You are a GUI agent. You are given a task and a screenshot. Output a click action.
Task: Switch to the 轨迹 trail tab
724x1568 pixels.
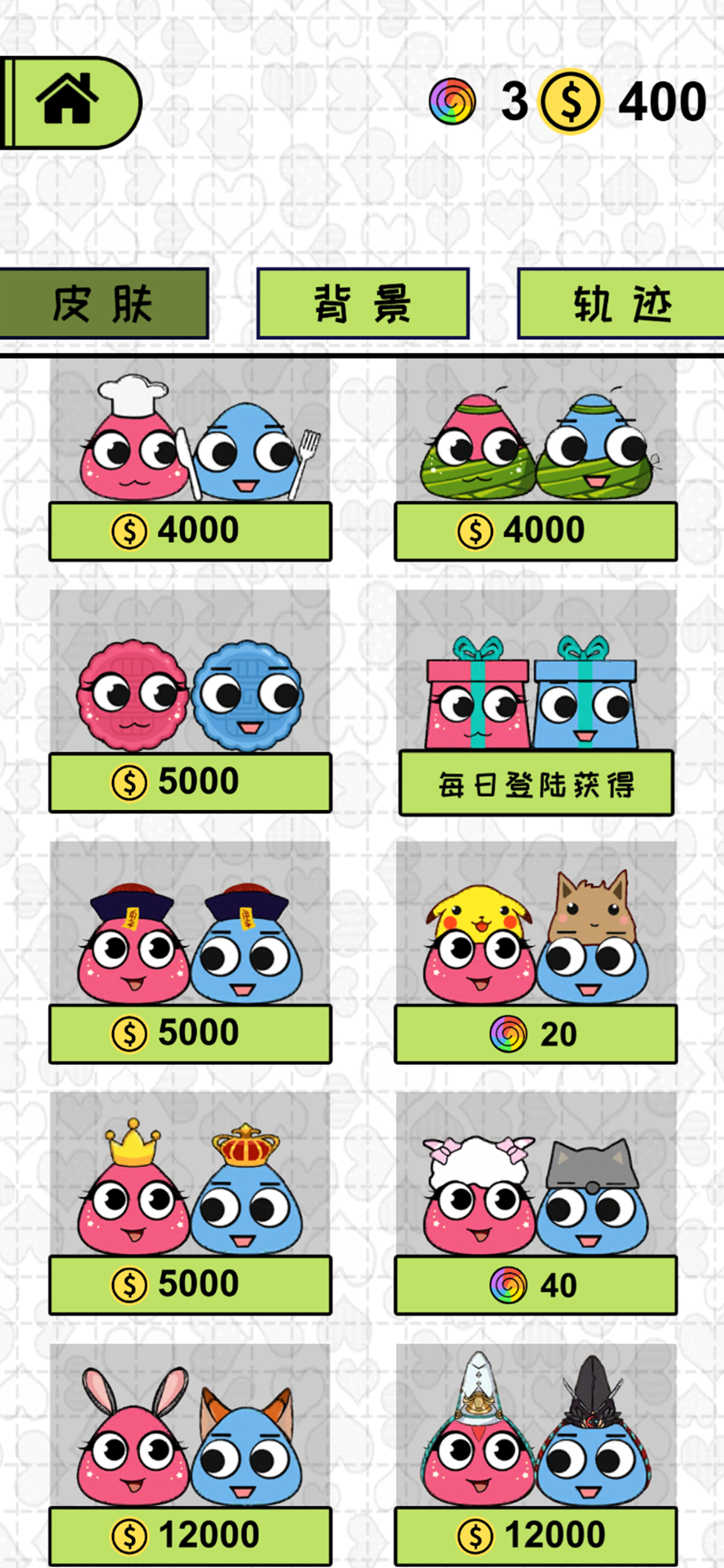coord(621,303)
